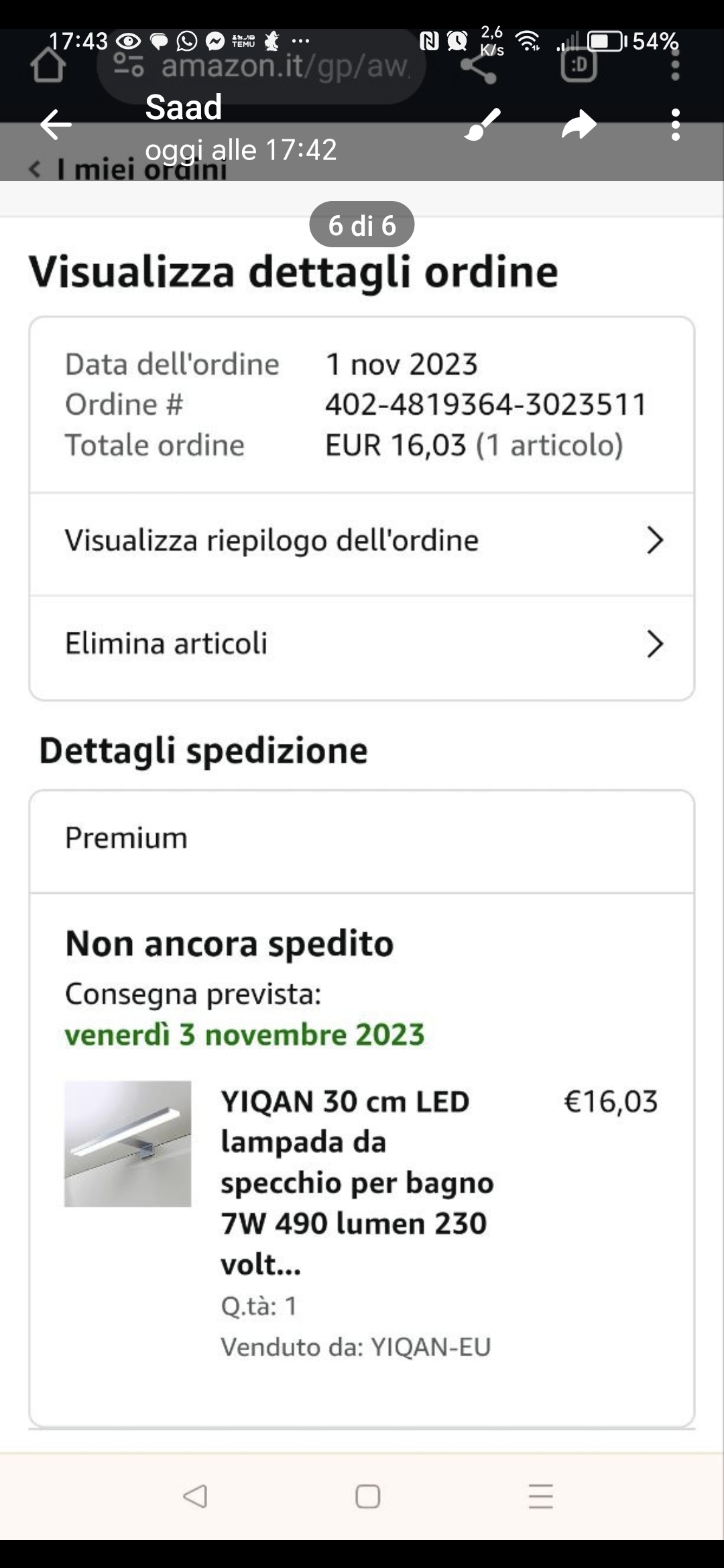Go back from the image viewer
This screenshot has width=724, height=1568.
click(x=55, y=125)
